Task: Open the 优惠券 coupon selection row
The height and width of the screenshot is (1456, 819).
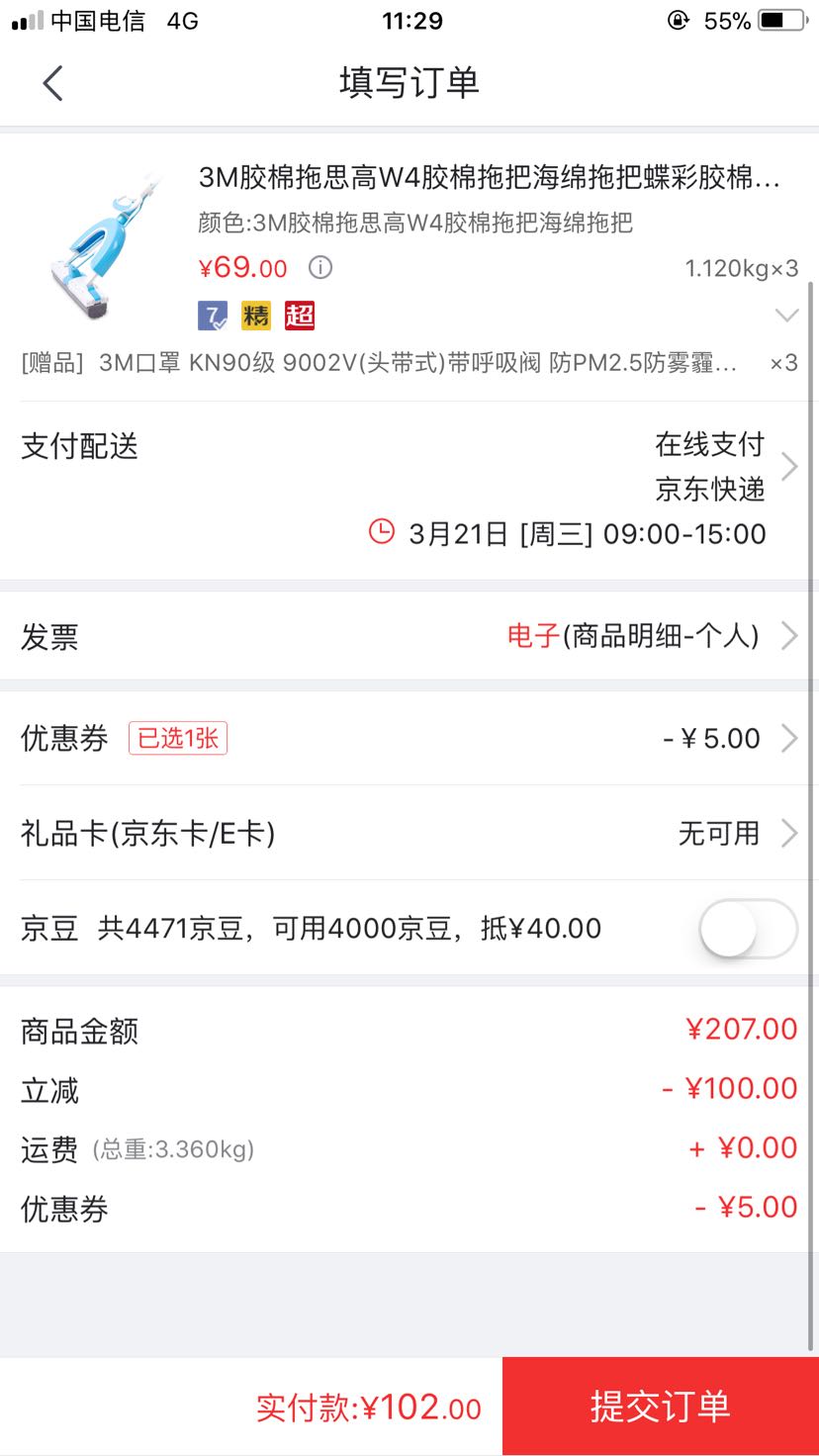Action: (409, 739)
